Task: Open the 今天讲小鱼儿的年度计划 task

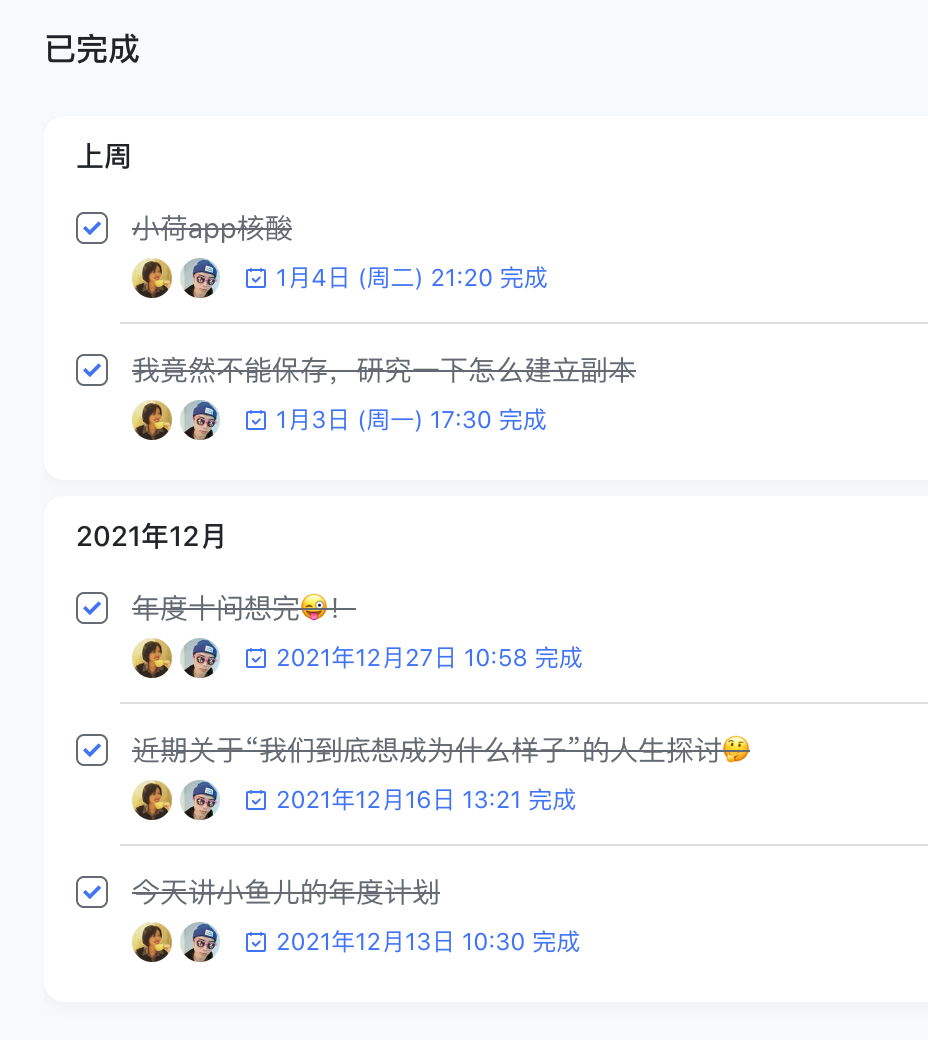Action: click(286, 892)
